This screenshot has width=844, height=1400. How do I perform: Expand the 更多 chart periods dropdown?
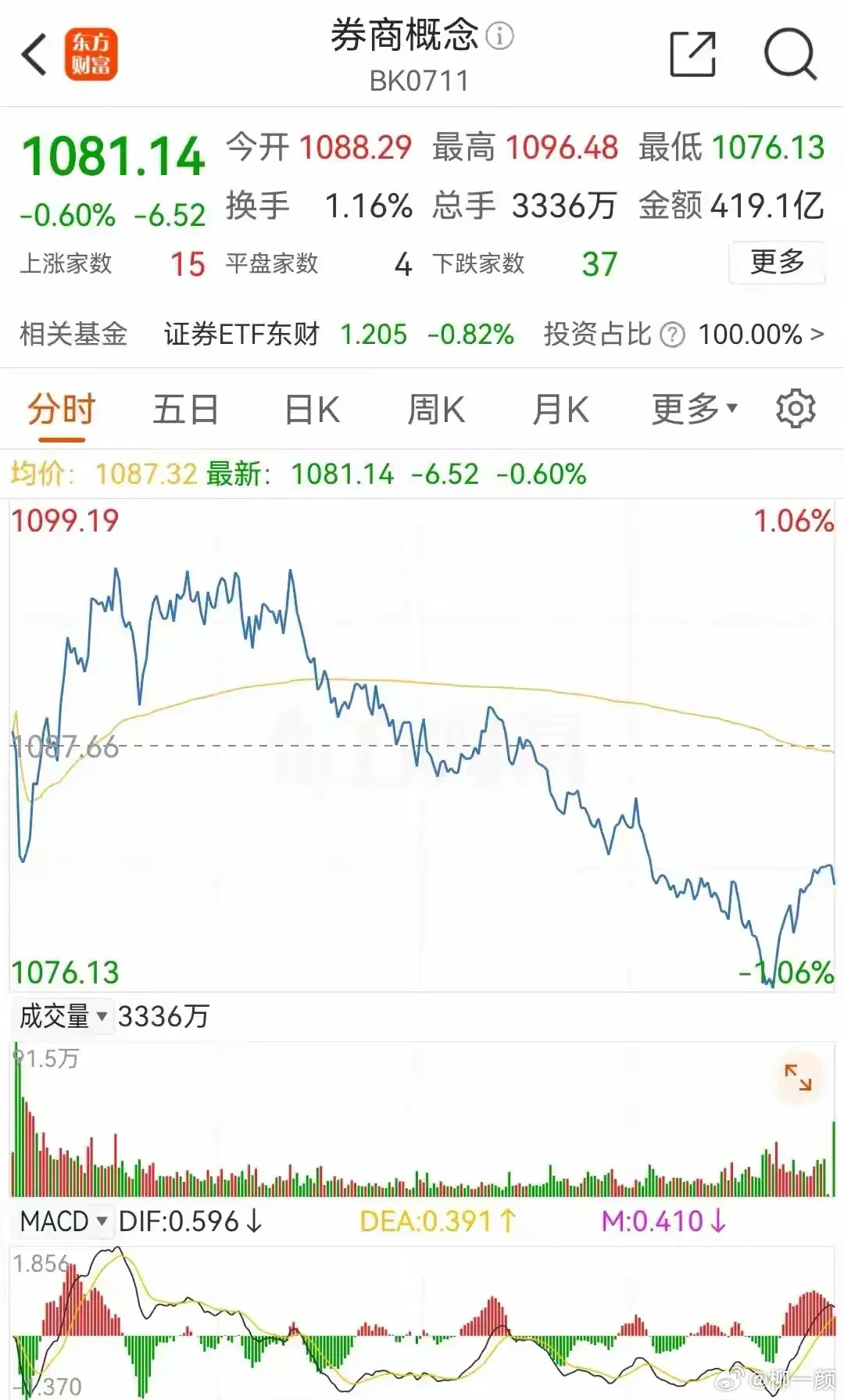pyautogui.click(x=694, y=408)
